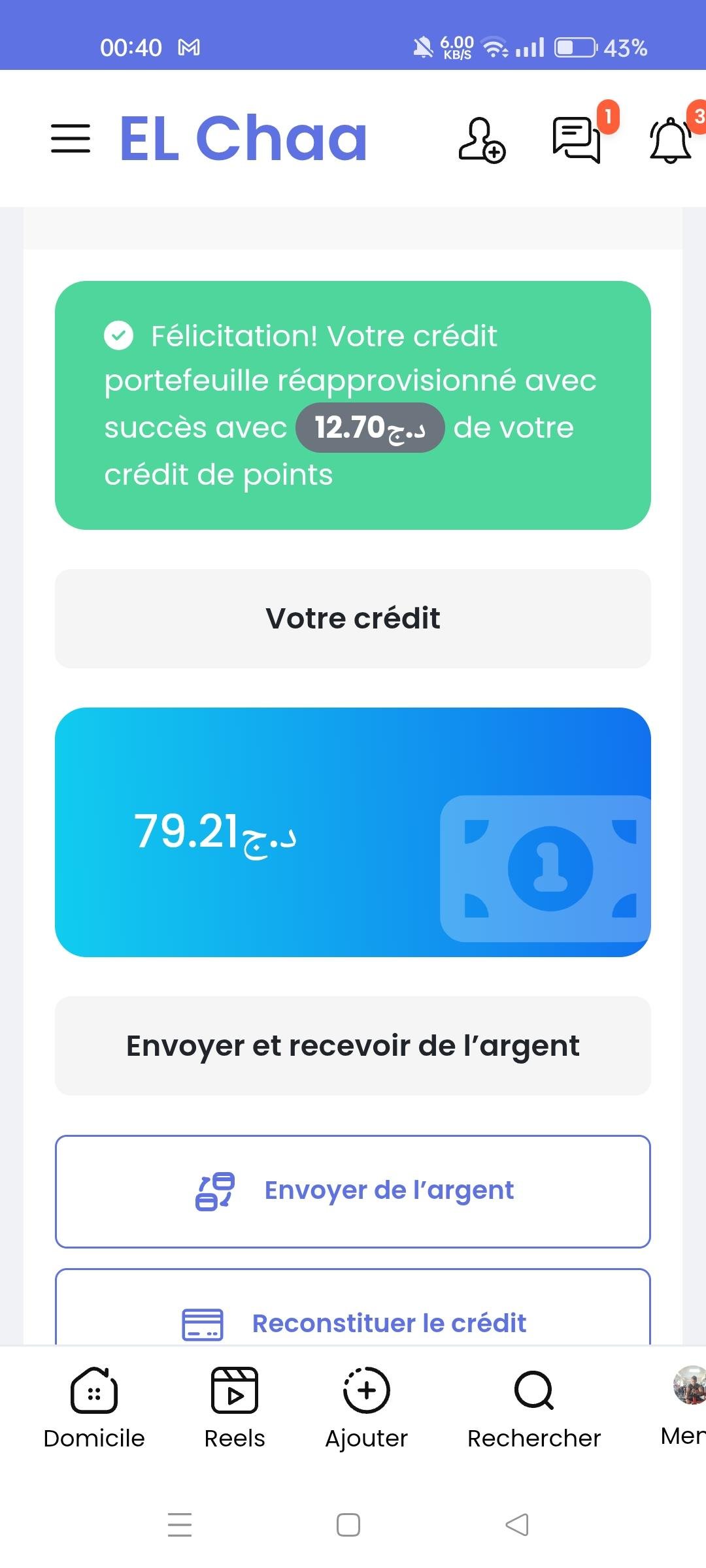Go to the system home screen
This screenshot has height=1568, width=706.
pos(348,1525)
